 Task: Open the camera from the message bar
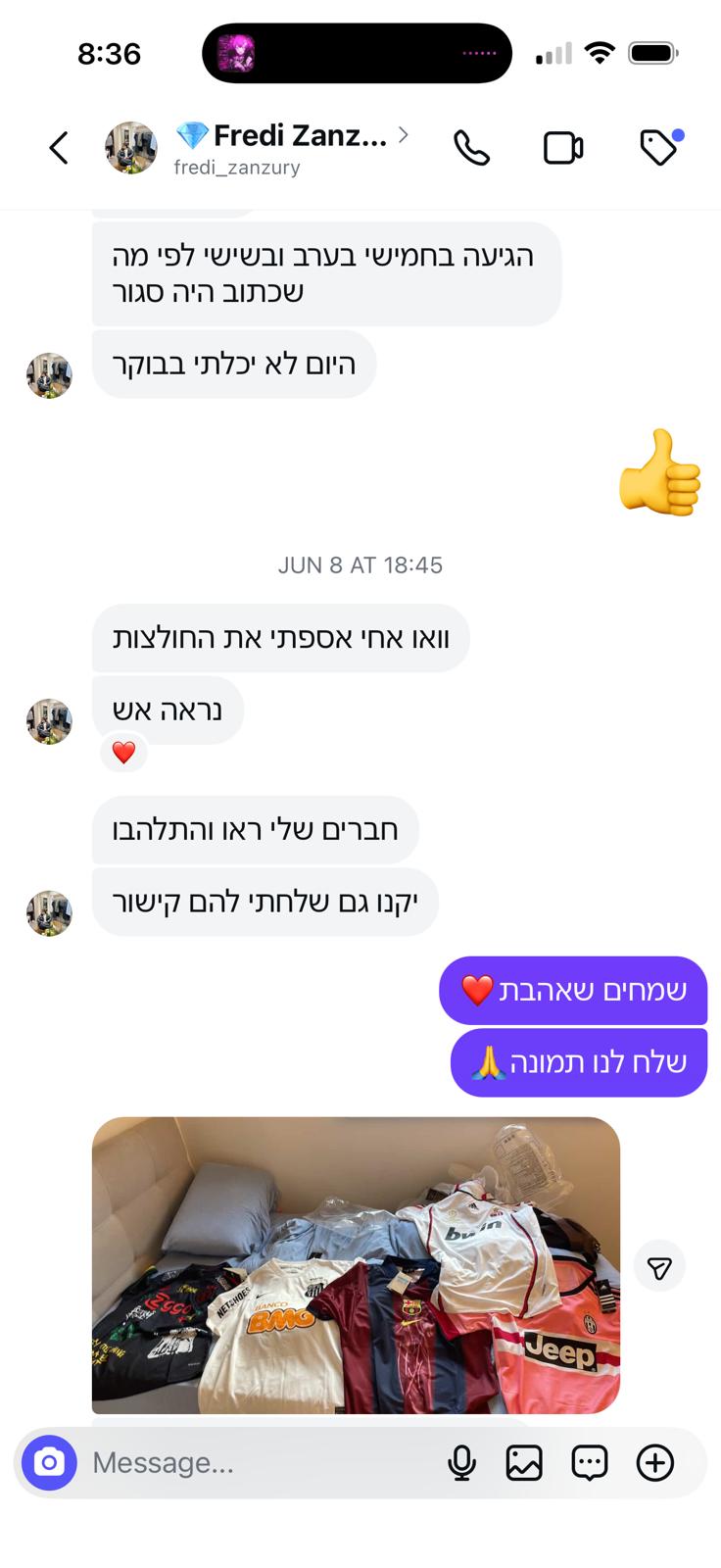49,1462
